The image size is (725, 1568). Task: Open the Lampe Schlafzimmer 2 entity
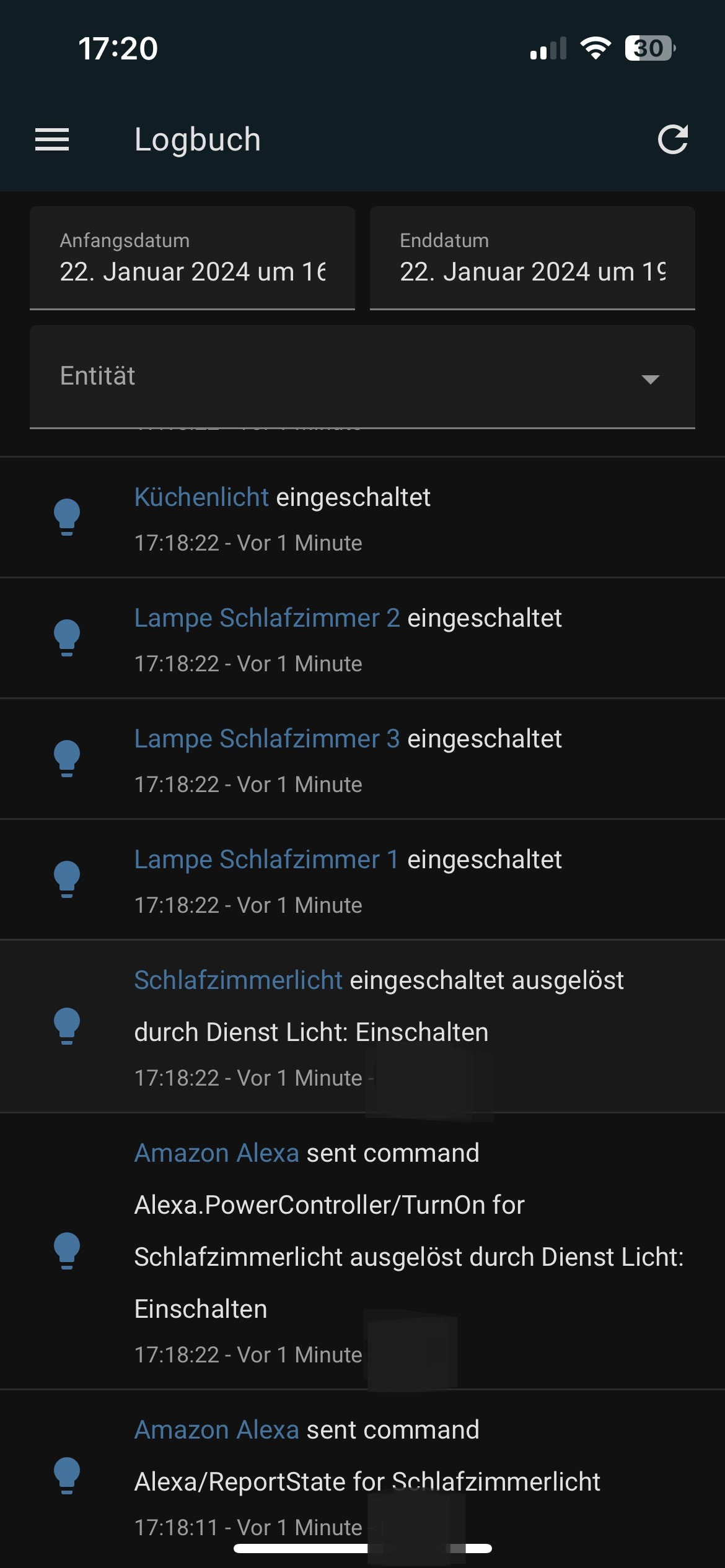click(266, 618)
